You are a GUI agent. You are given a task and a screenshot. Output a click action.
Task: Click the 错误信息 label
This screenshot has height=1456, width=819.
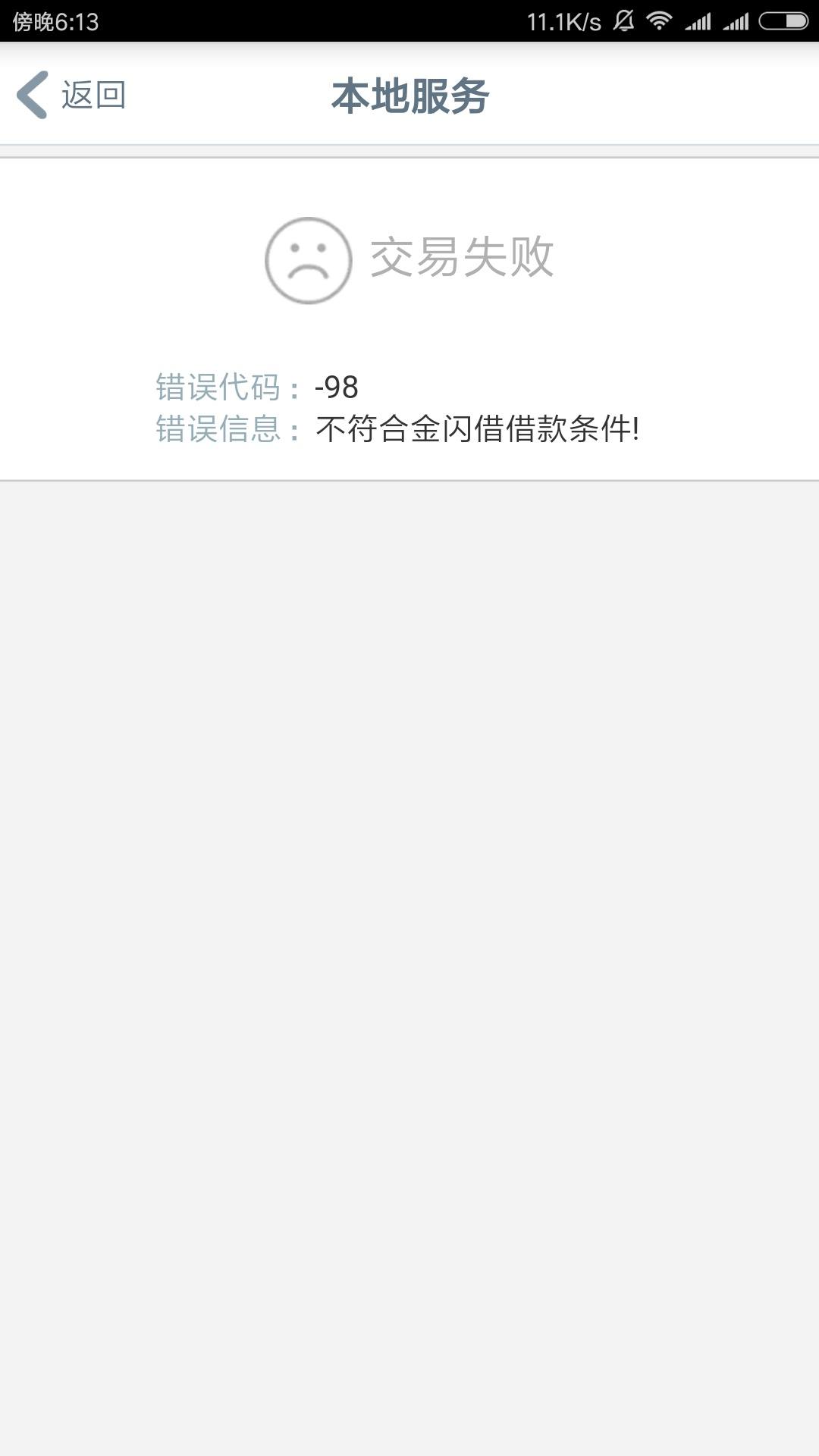[x=220, y=430]
